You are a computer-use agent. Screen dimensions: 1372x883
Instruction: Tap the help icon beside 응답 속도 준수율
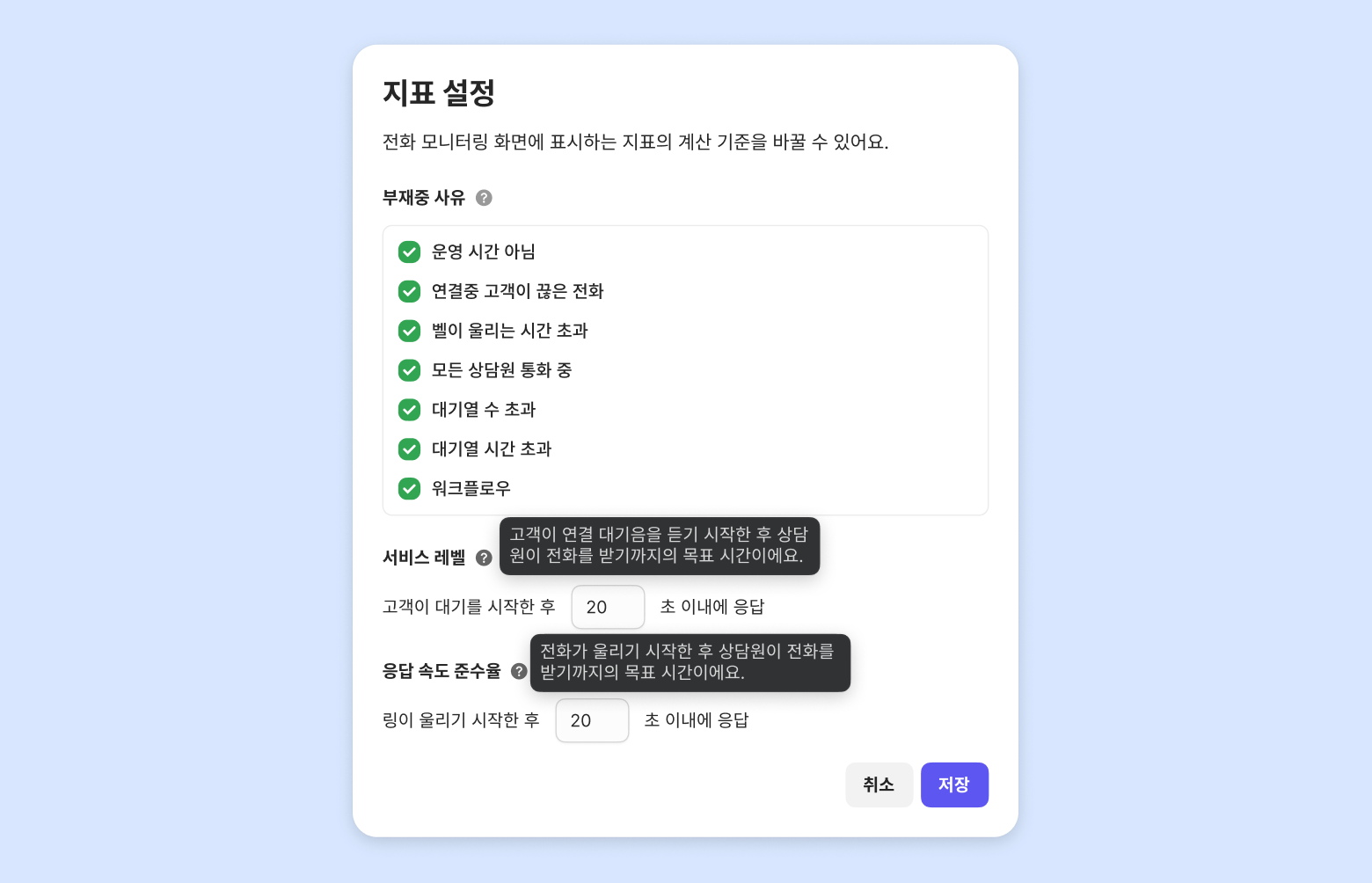519,671
